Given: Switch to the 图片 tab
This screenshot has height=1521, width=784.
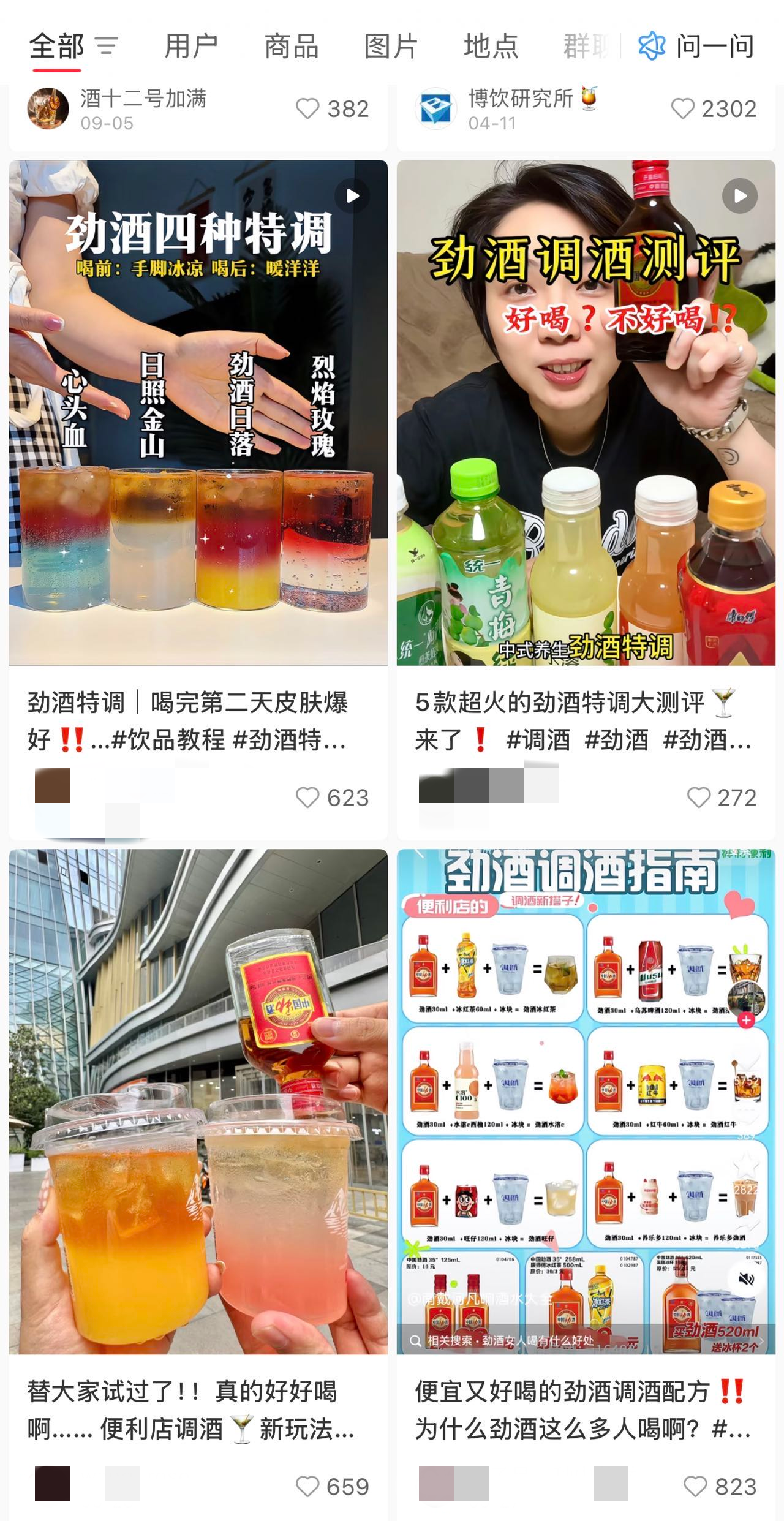Looking at the screenshot, I should (391, 47).
